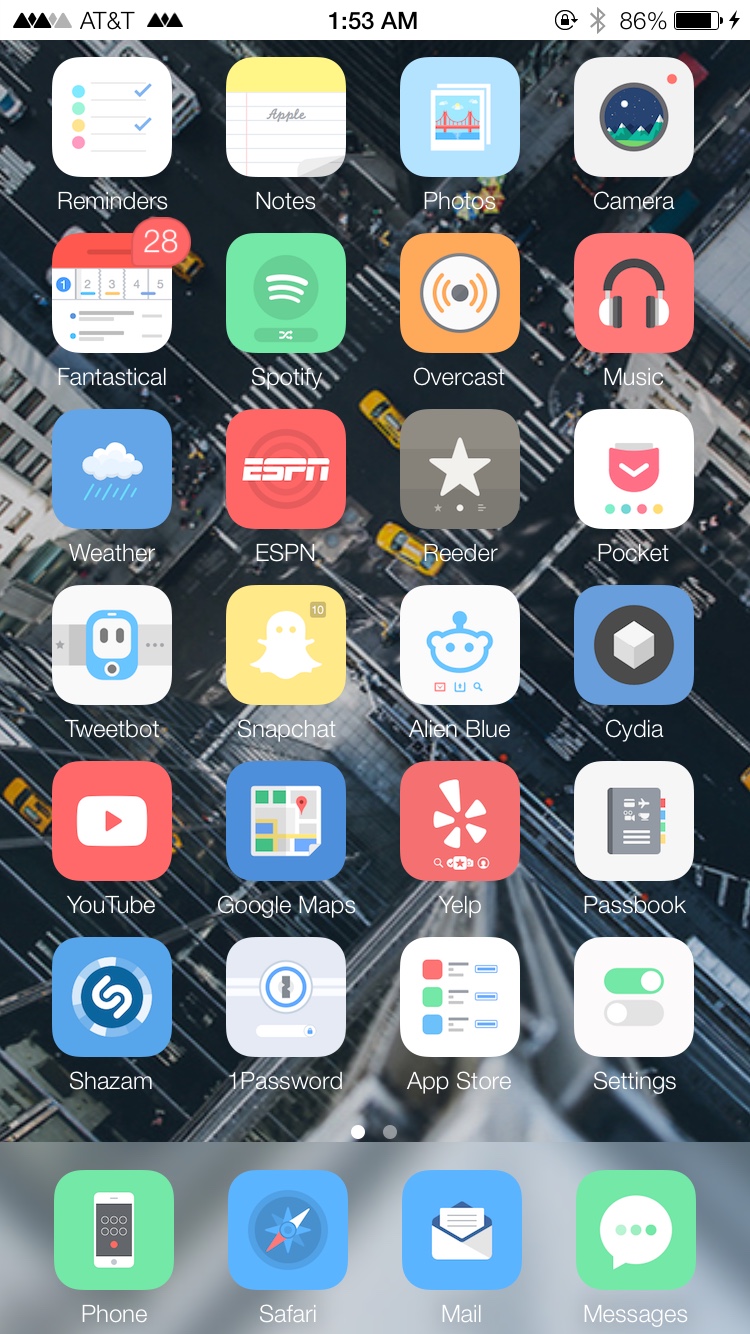750x1334 pixels.
Task: Open Safari from the dock
Action: [288, 1230]
